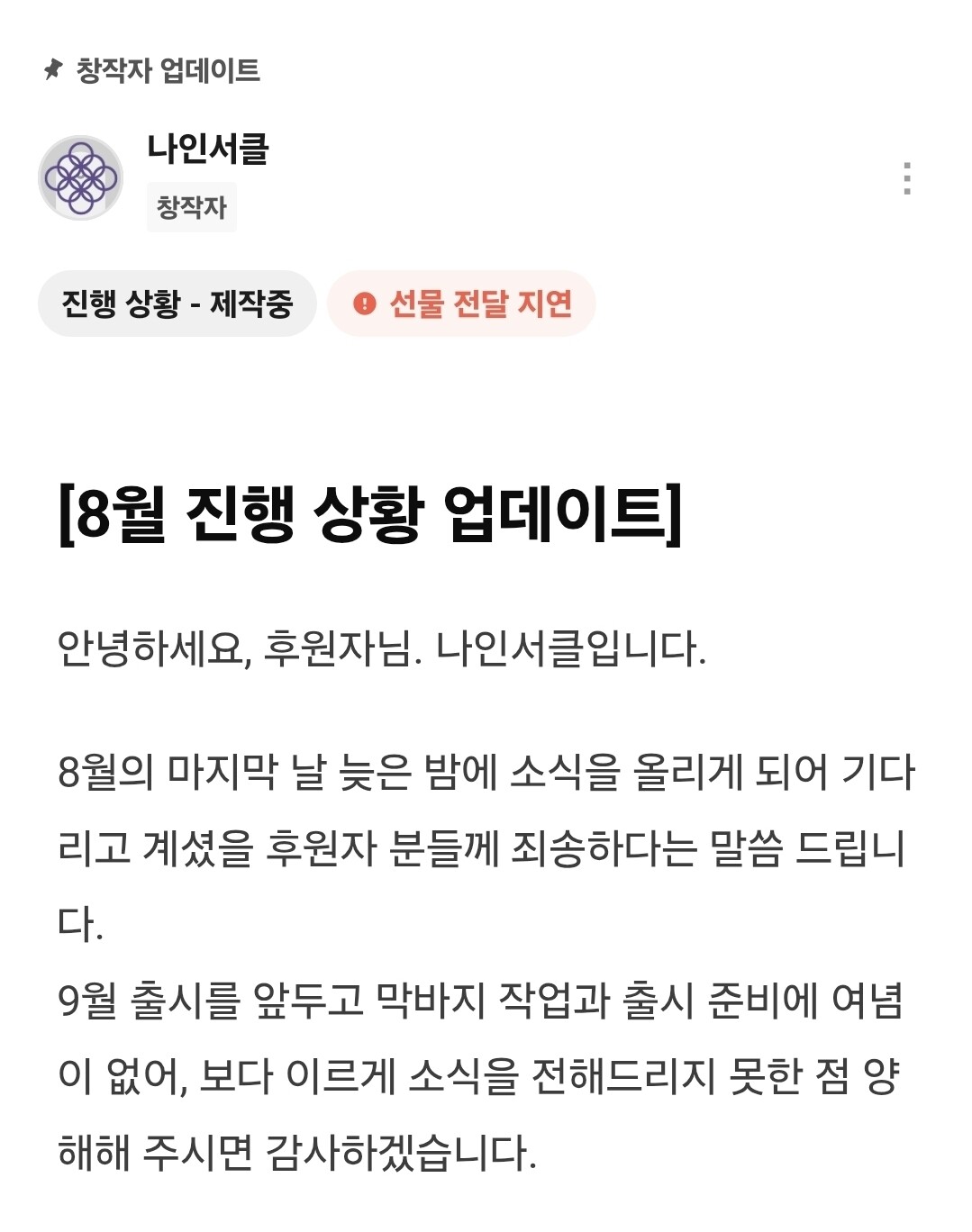The height and width of the screenshot is (1232, 972).
Task: Open 나인서클 creator profile avatar
Action: pyautogui.click(x=80, y=178)
